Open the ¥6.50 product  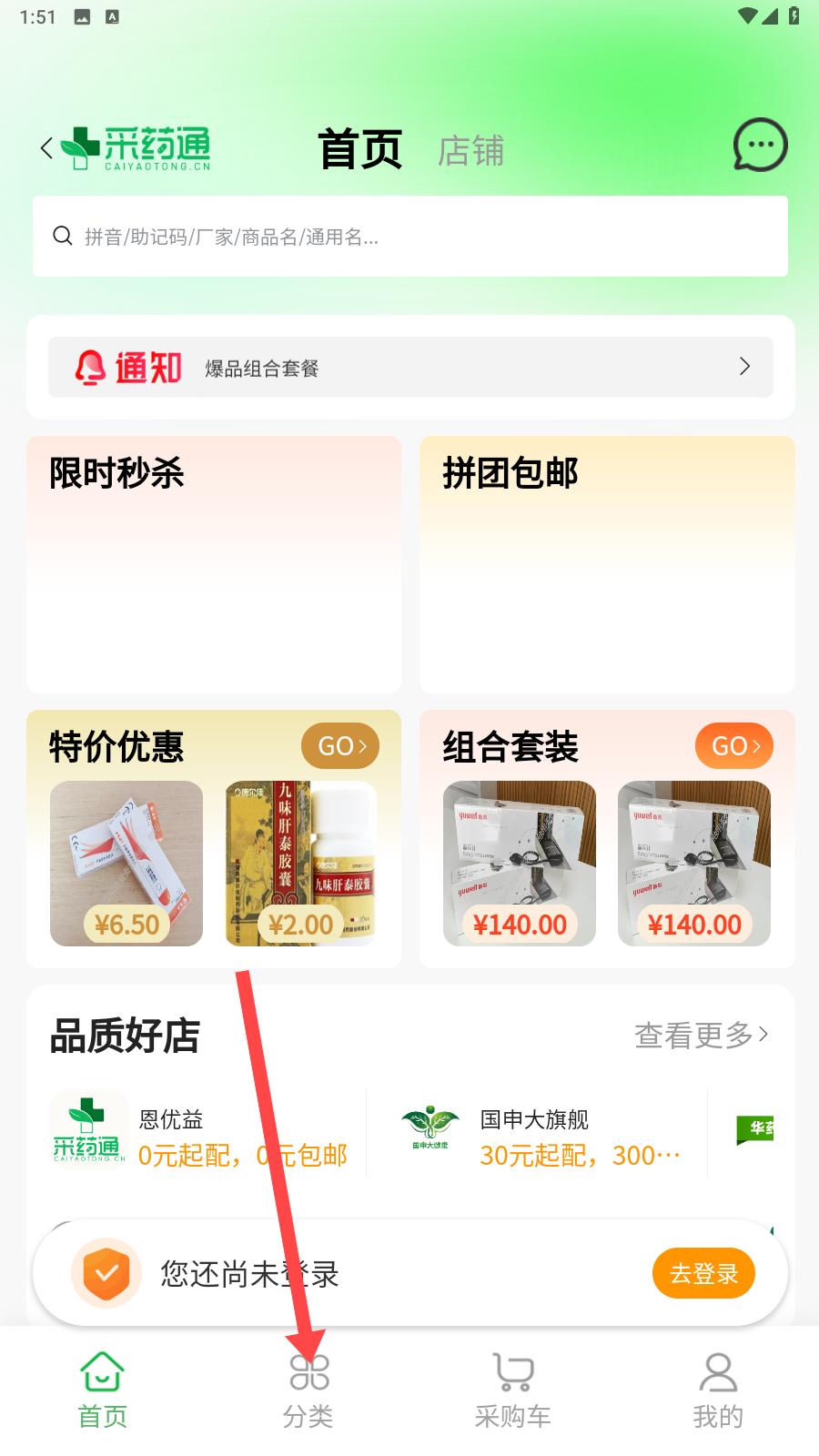126,864
